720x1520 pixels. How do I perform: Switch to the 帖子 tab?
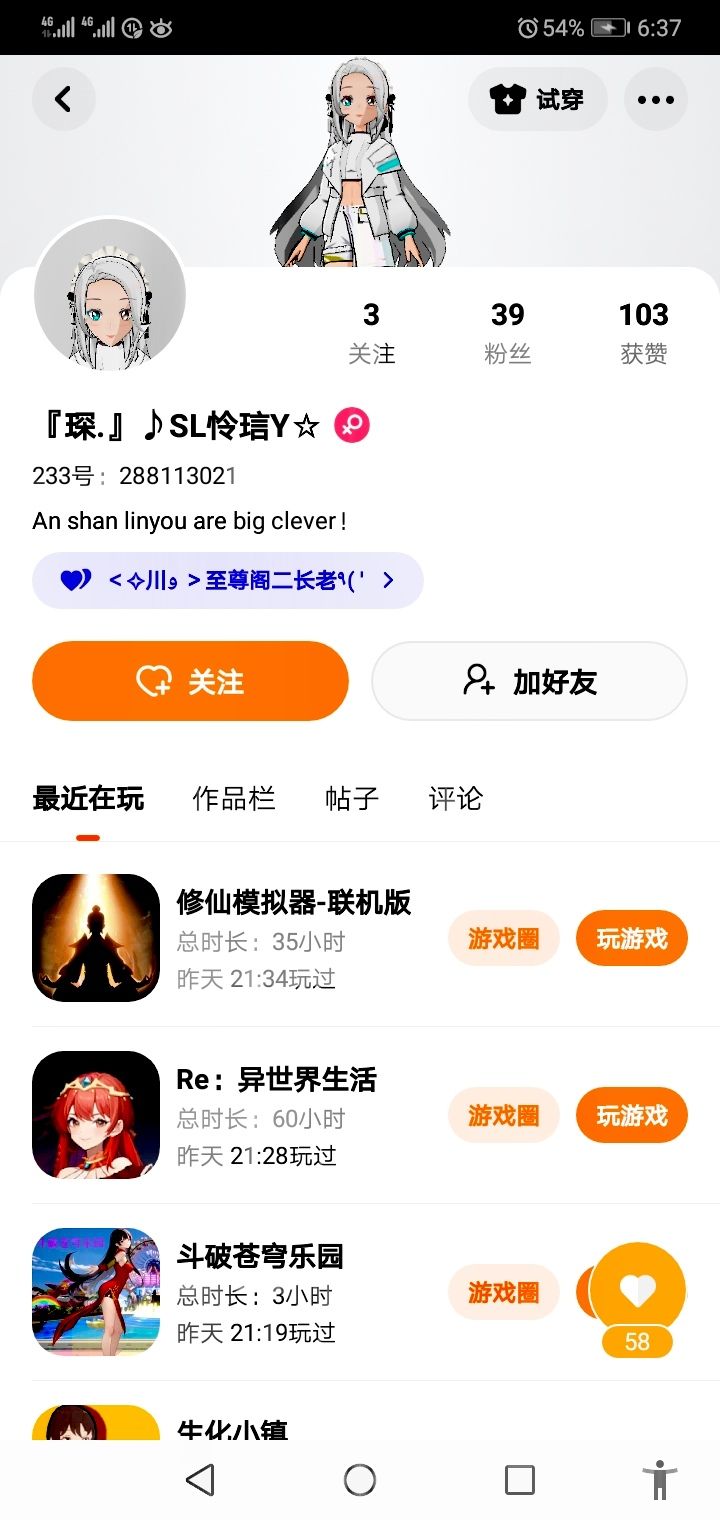click(351, 798)
